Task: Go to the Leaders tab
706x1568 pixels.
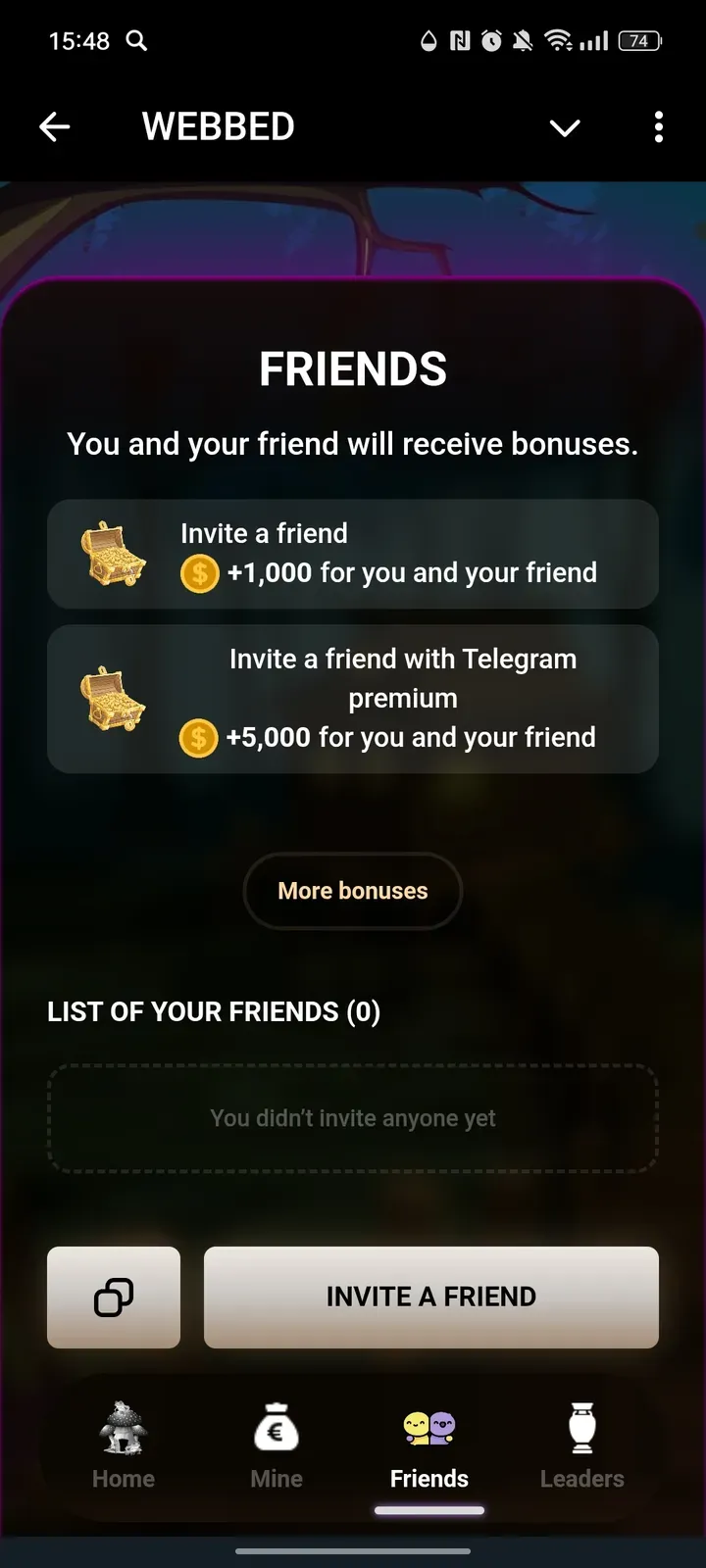Action: pyautogui.click(x=581, y=1446)
